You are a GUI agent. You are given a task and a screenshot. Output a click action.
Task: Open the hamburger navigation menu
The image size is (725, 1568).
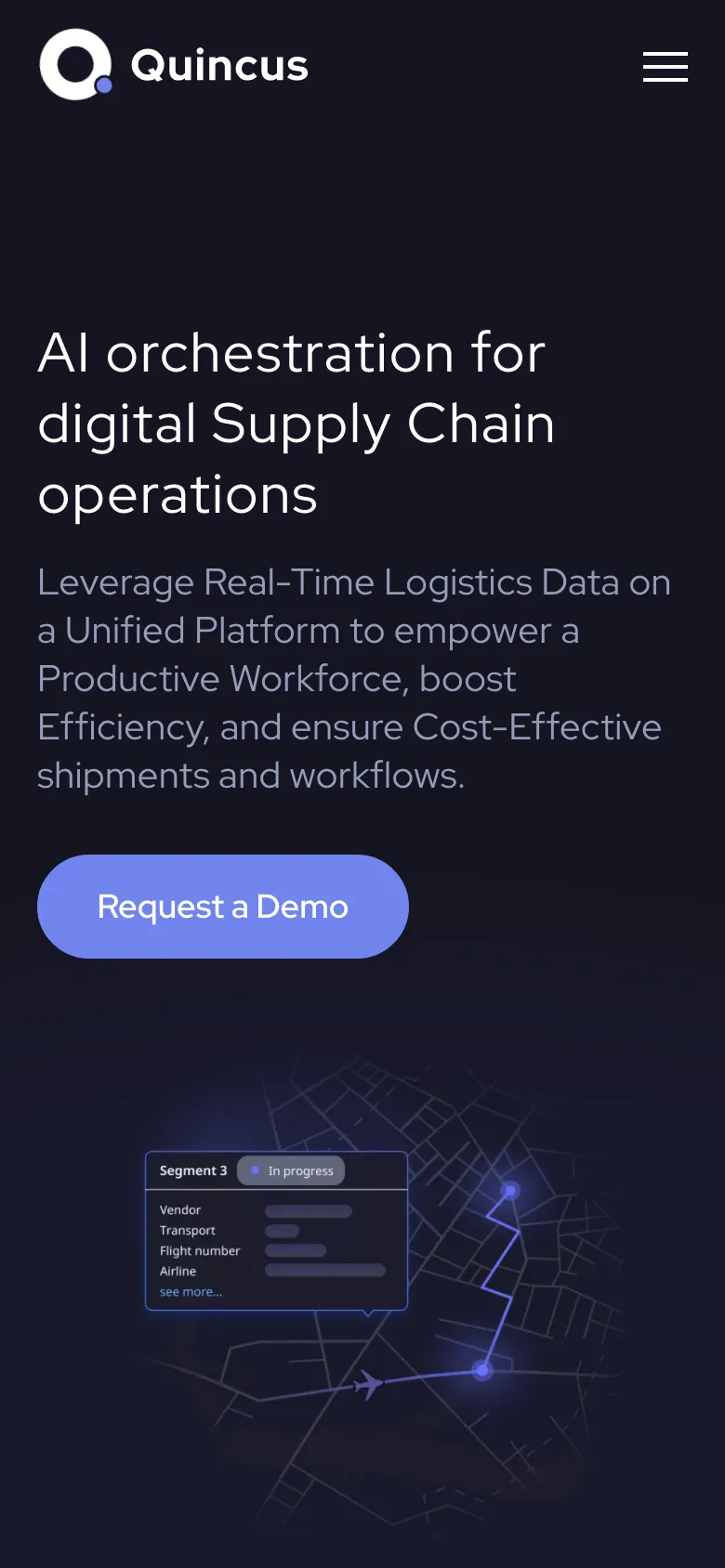(x=665, y=67)
